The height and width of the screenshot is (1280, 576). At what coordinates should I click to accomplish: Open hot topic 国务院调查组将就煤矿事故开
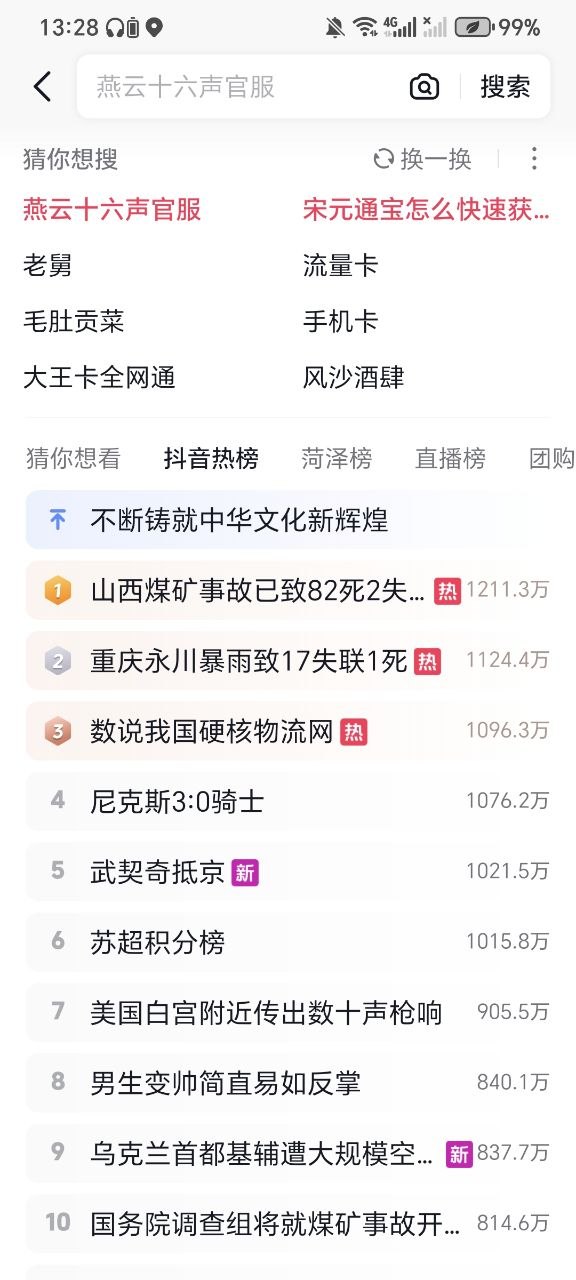288,1222
